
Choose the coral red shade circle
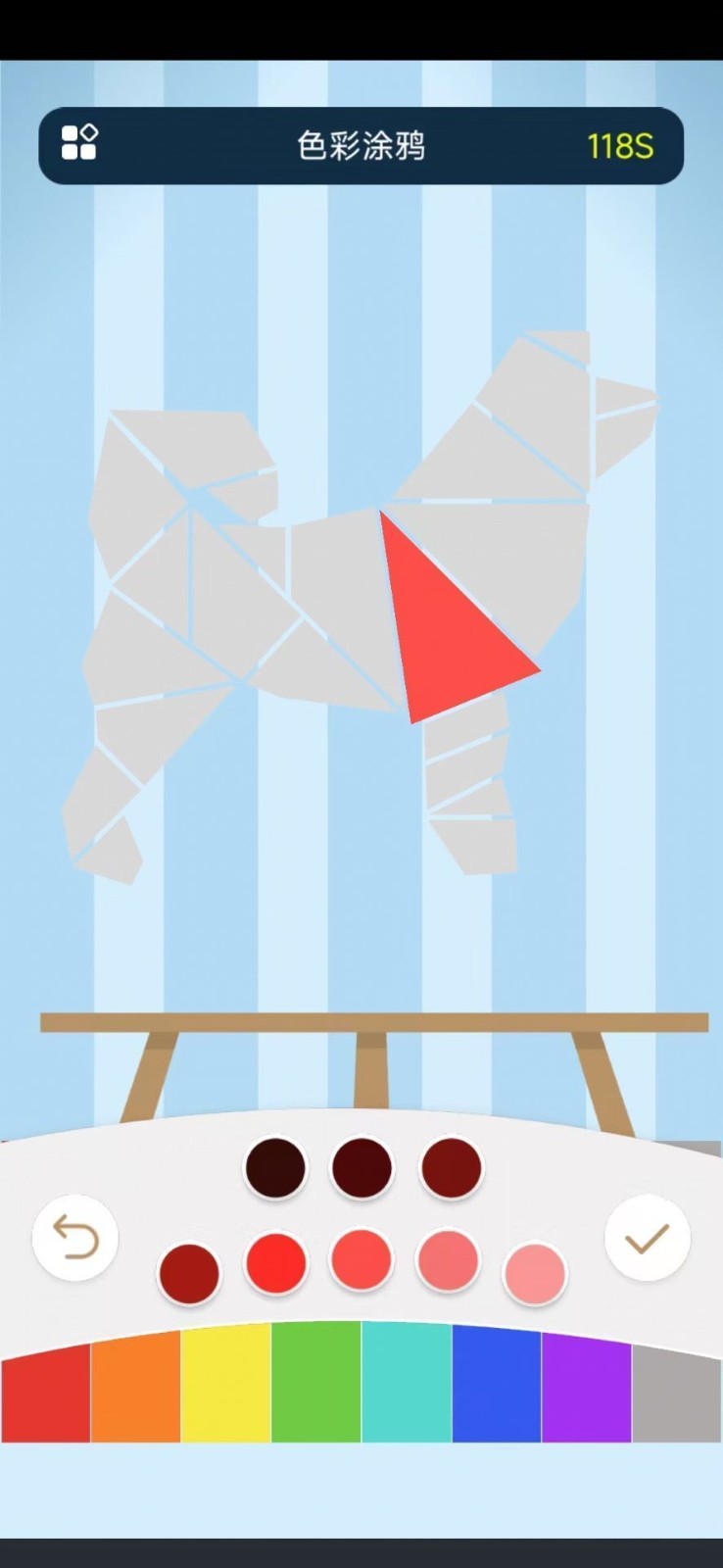point(361,1259)
